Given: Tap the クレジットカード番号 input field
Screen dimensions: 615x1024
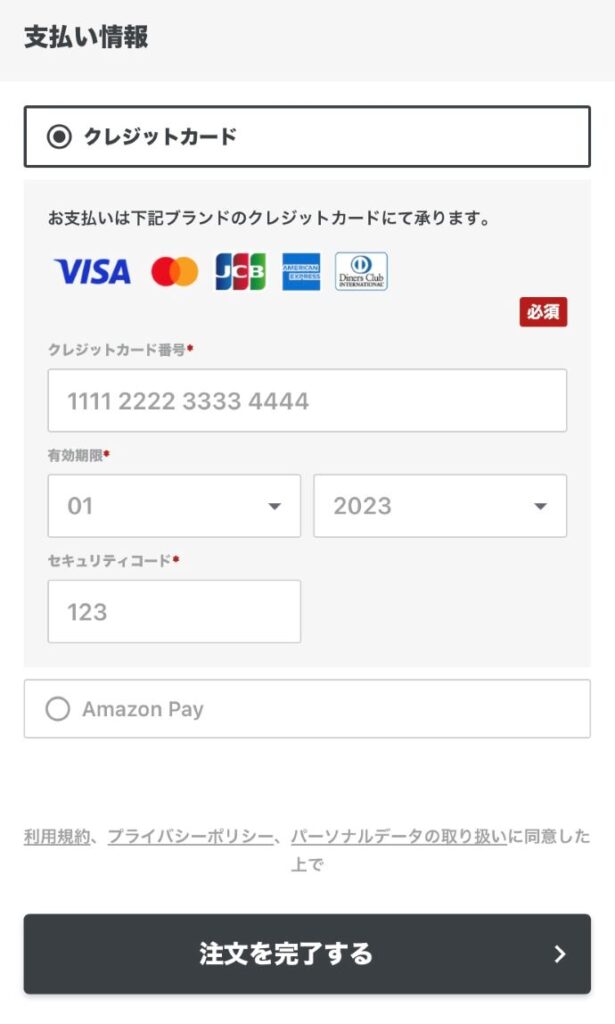Looking at the screenshot, I should (x=306, y=401).
